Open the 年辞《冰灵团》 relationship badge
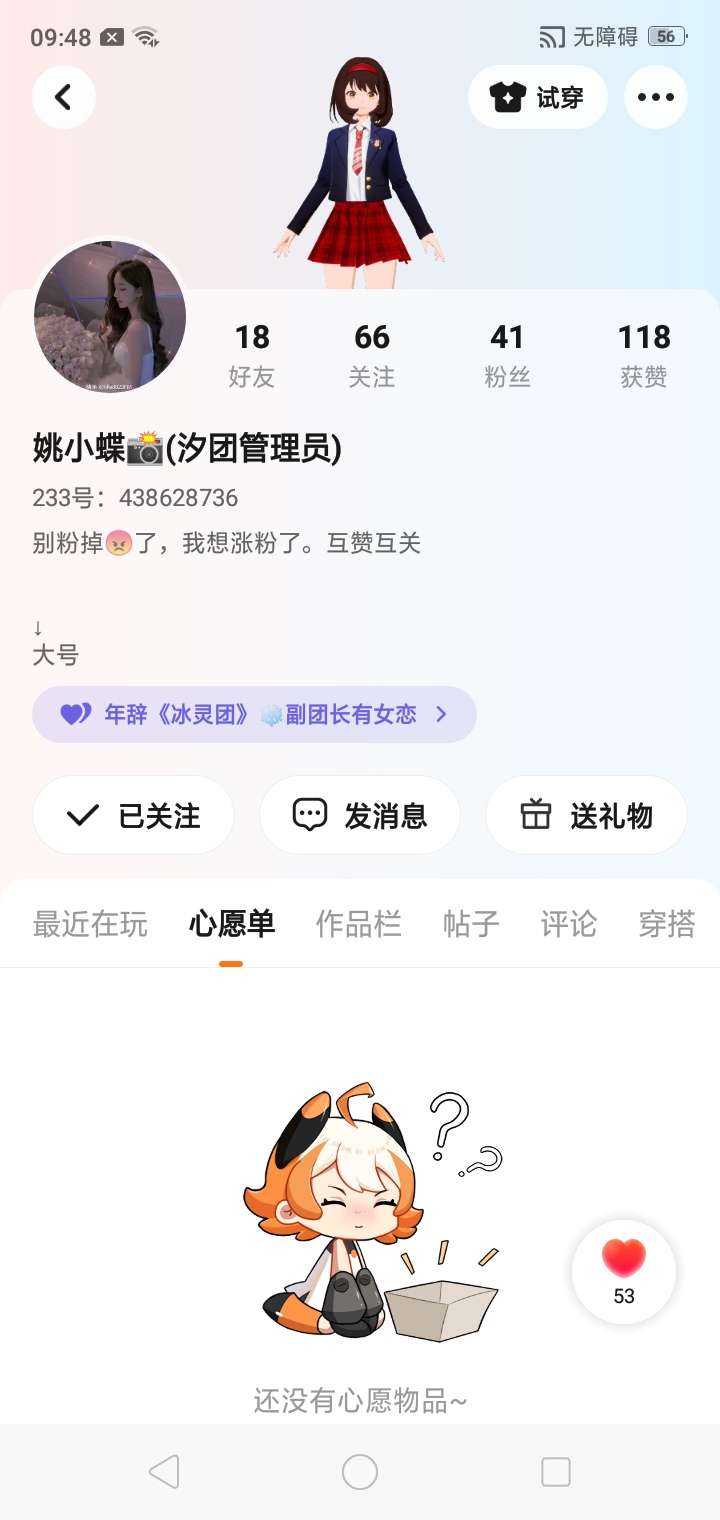This screenshot has width=720, height=1520. [x=254, y=714]
